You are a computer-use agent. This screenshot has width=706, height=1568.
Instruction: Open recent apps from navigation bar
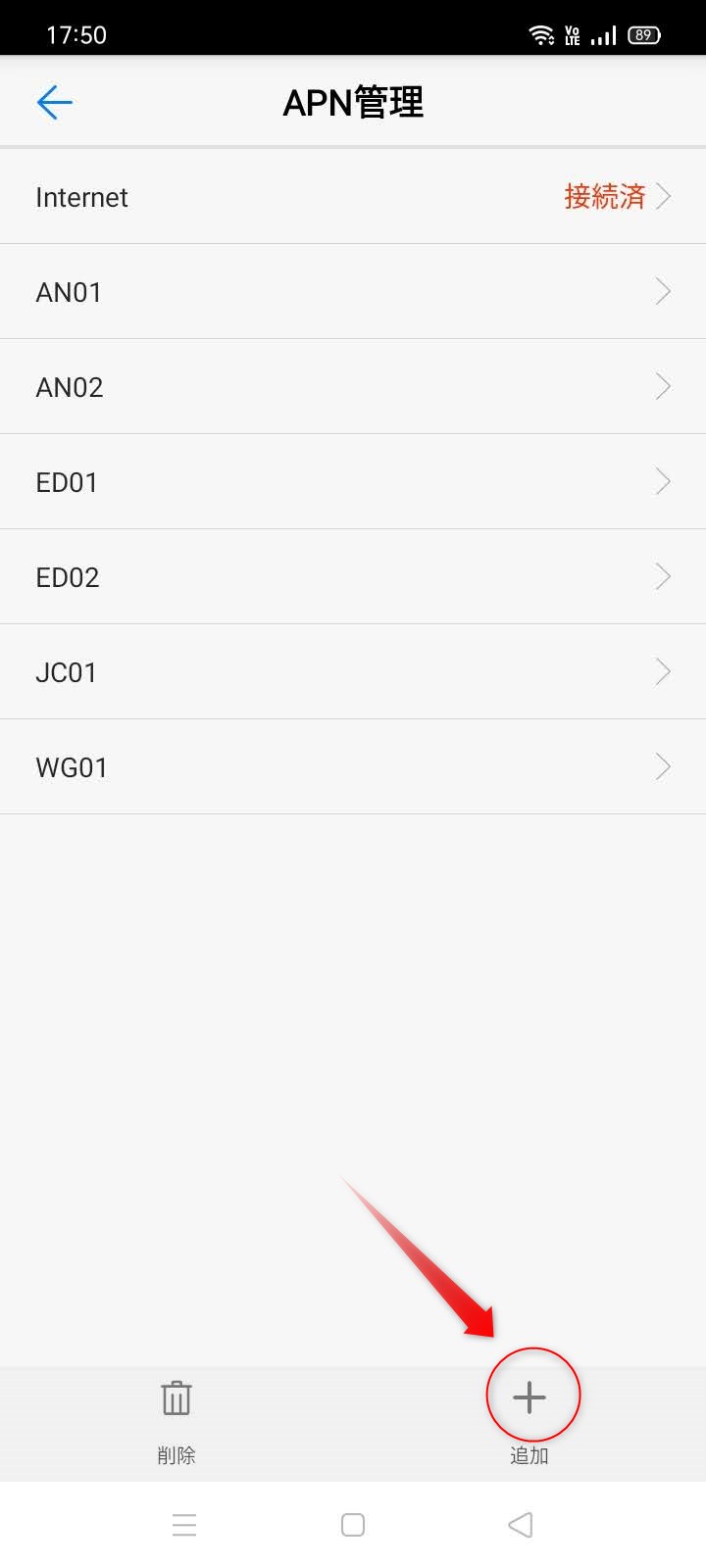(x=184, y=1525)
